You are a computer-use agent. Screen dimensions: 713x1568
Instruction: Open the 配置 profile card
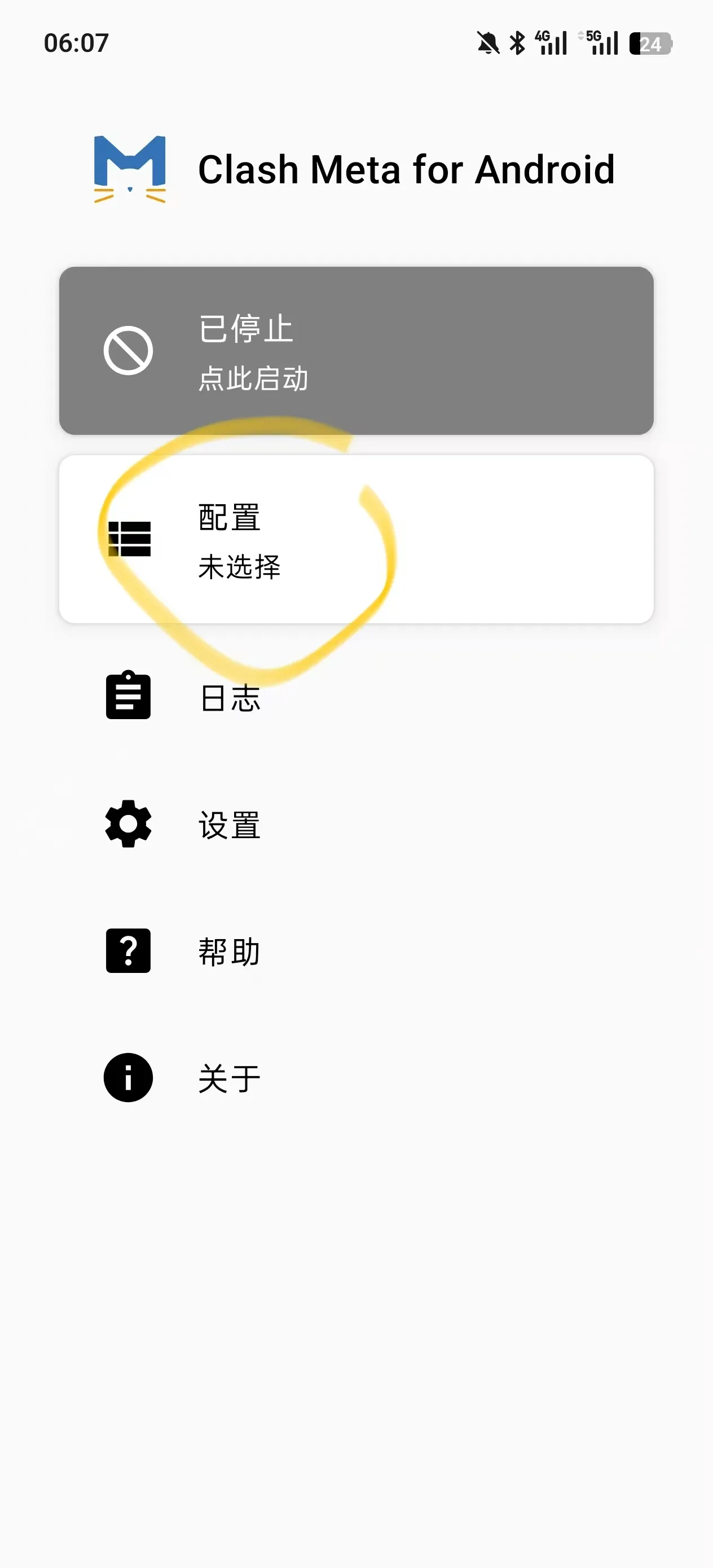(355, 539)
